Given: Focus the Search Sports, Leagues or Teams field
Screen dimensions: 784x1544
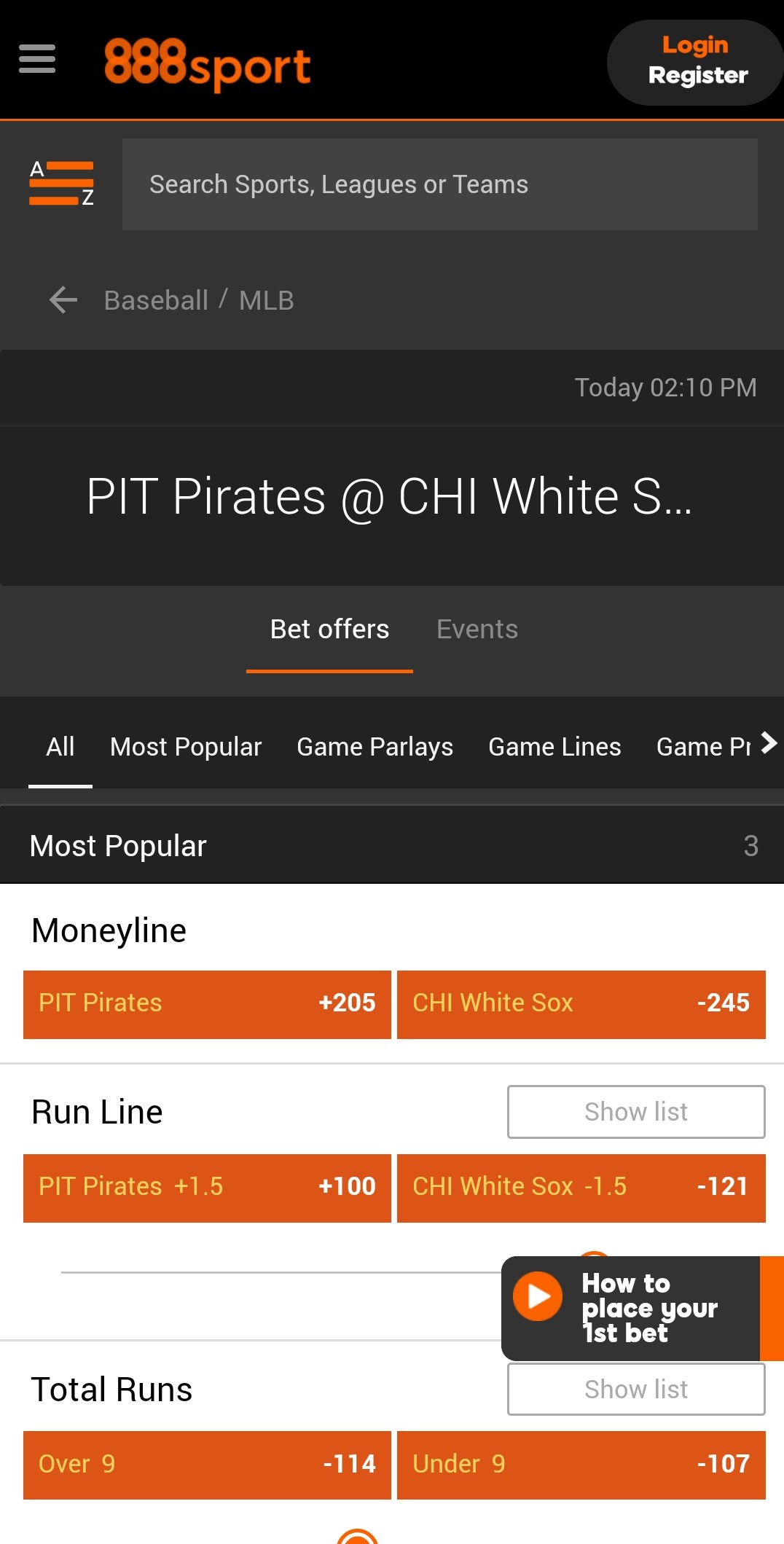Looking at the screenshot, I should point(440,184).
